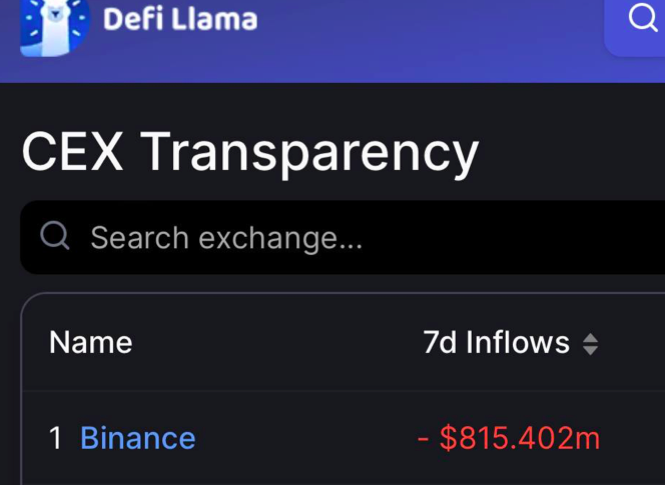665x485 pixels.
Task: Open the search button in the header
Action: pos(640,20)
